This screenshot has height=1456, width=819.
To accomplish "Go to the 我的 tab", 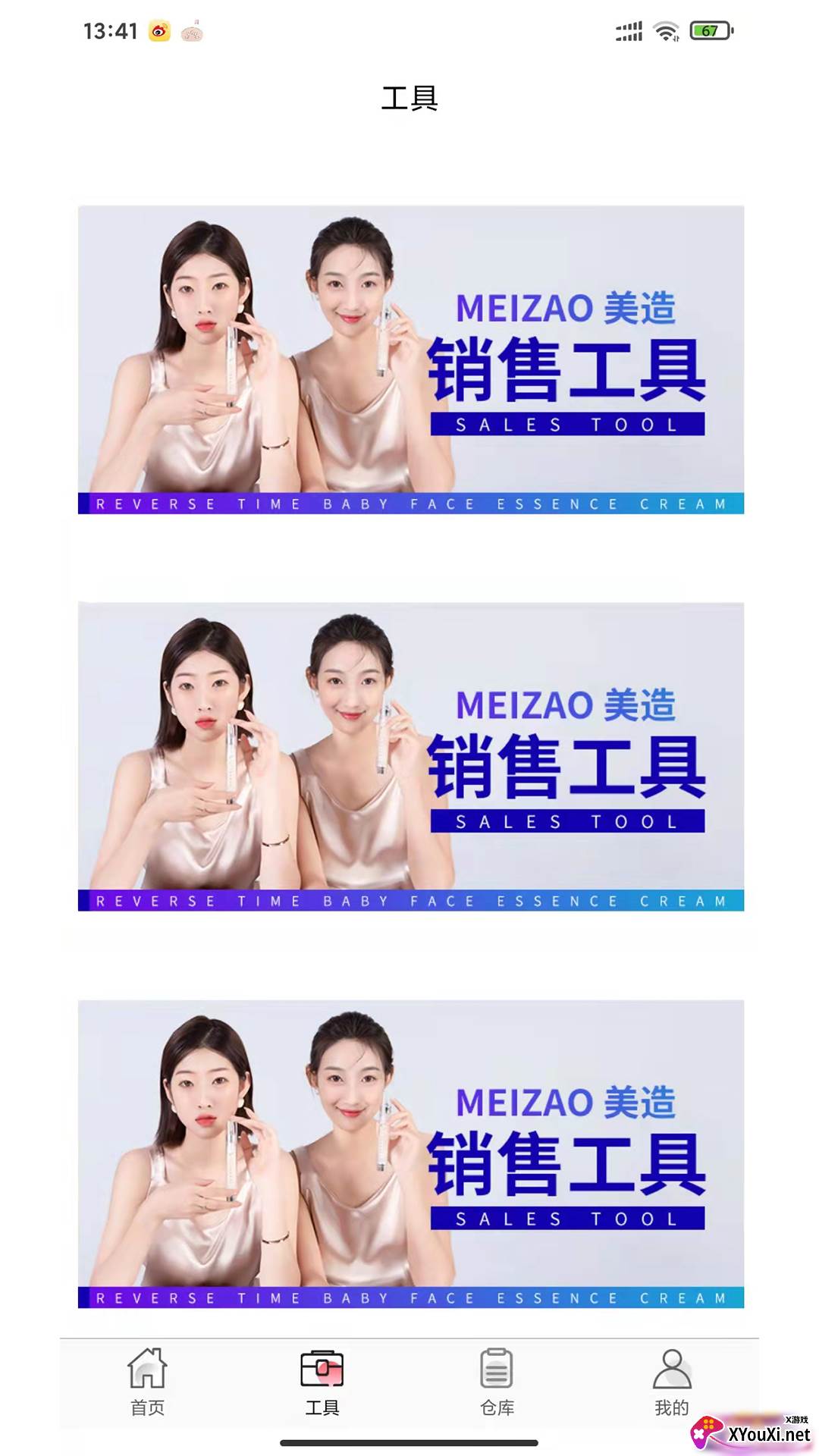I will click(x=672, y=1382).
